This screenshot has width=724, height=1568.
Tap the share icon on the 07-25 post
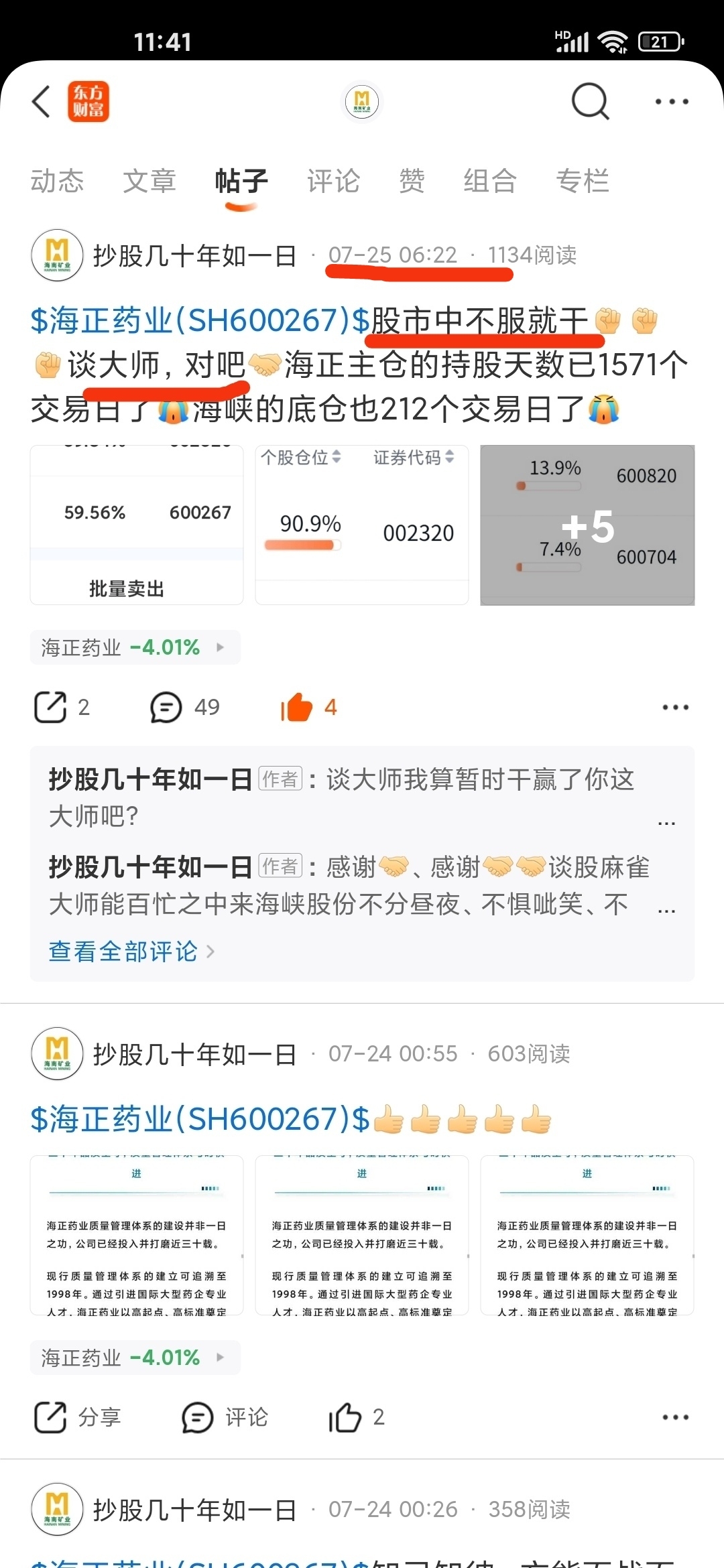click(50, 706)
